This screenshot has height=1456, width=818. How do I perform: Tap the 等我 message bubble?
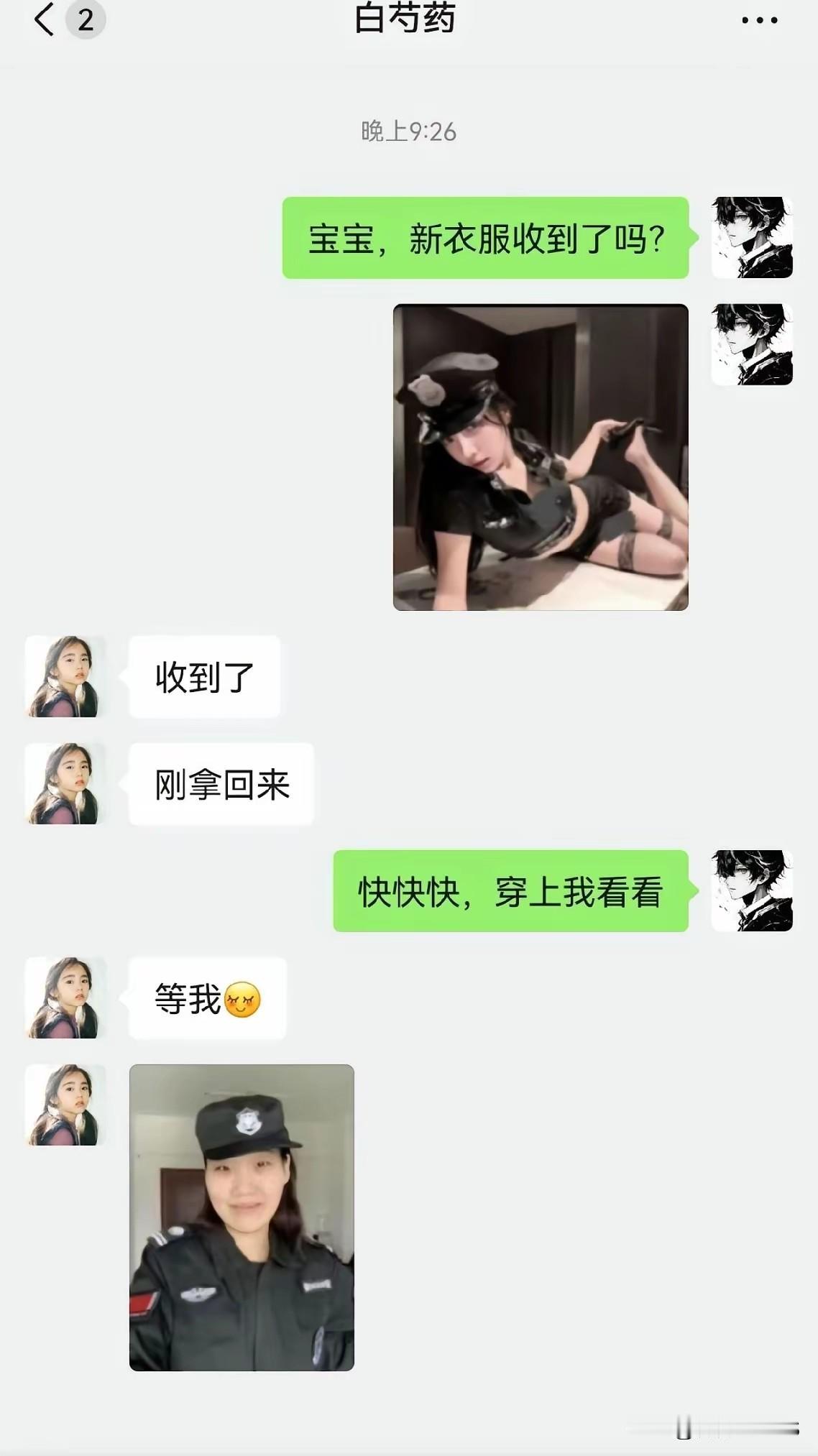(x=205, y=997)
